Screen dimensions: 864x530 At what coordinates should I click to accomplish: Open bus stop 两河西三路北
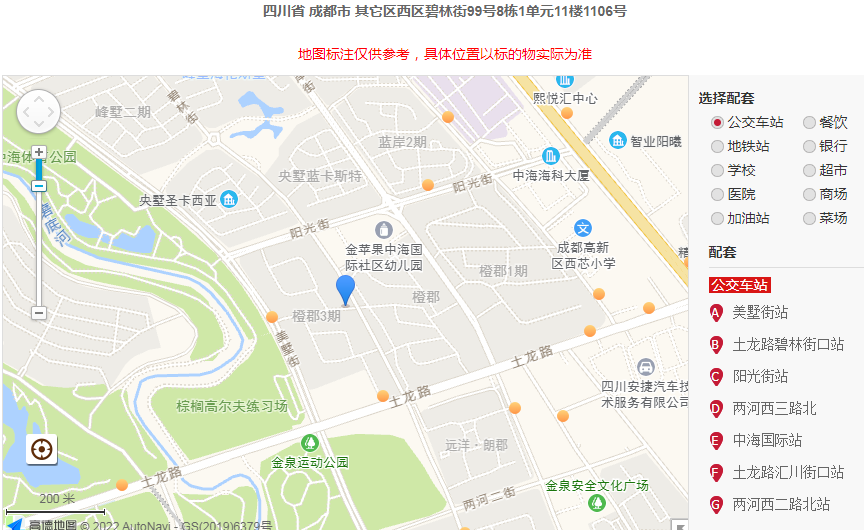point(774,408)
